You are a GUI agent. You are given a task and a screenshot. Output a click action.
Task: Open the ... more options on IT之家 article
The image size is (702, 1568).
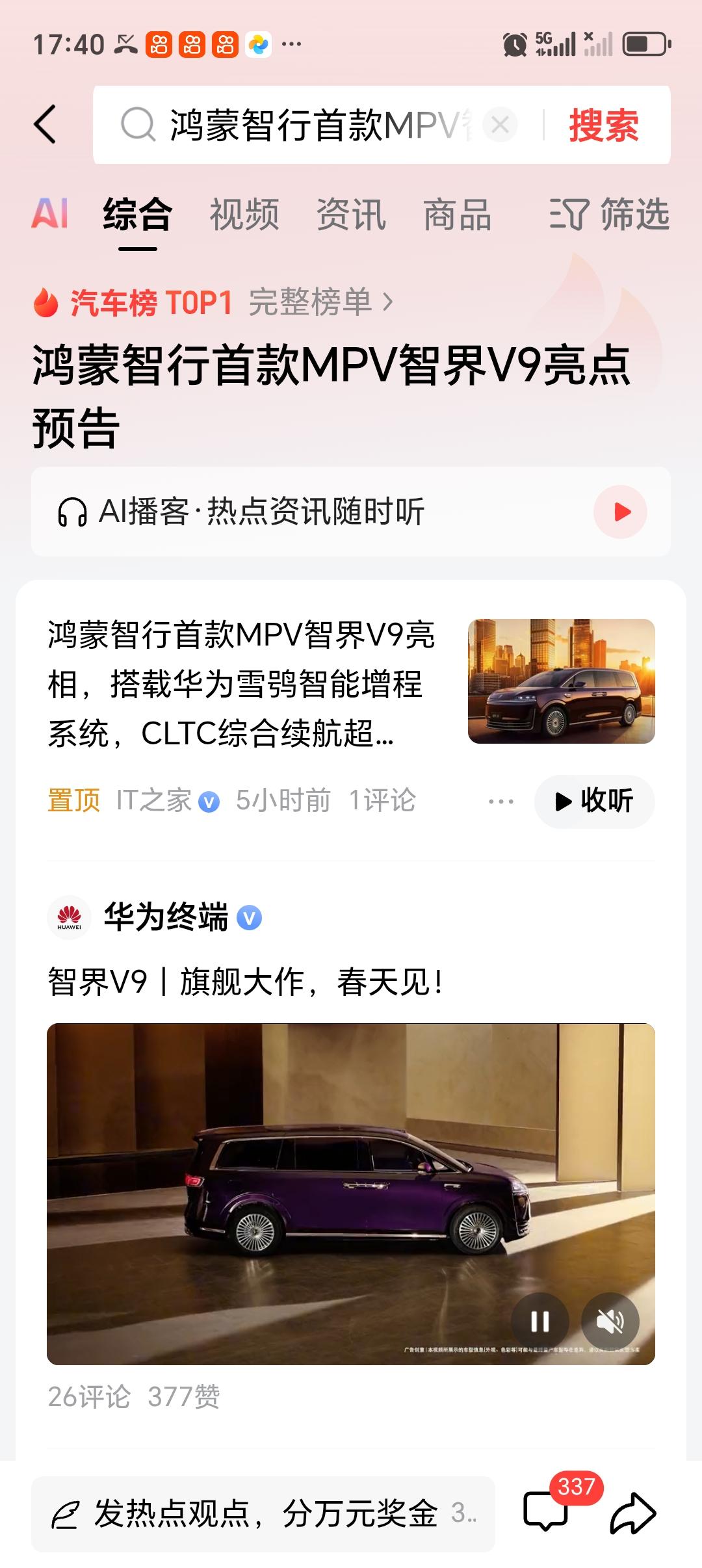click(x=501, y=802)
